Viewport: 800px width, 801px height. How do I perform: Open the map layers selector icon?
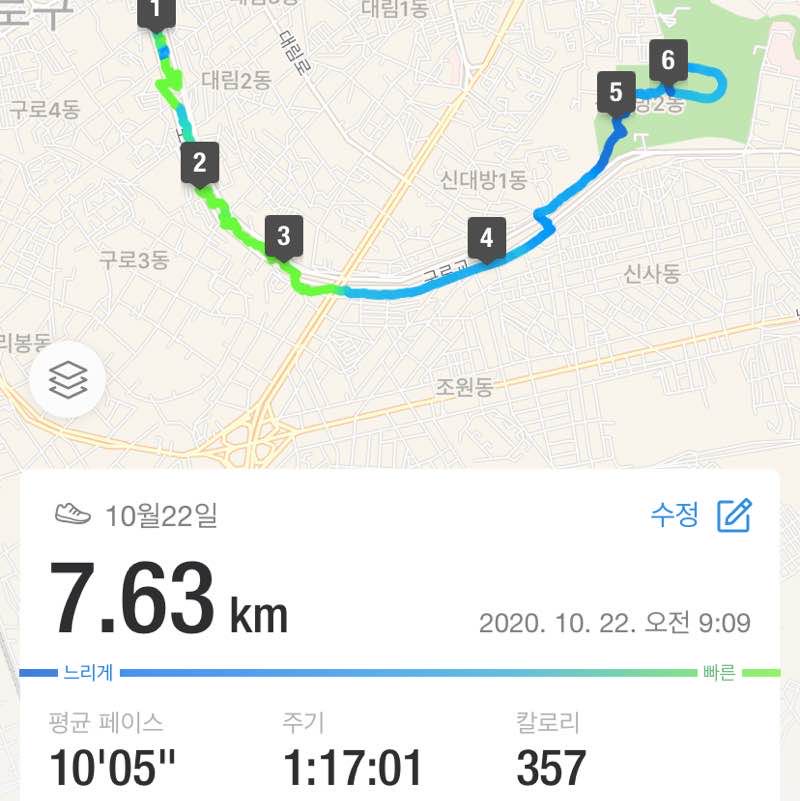(66, 379)
